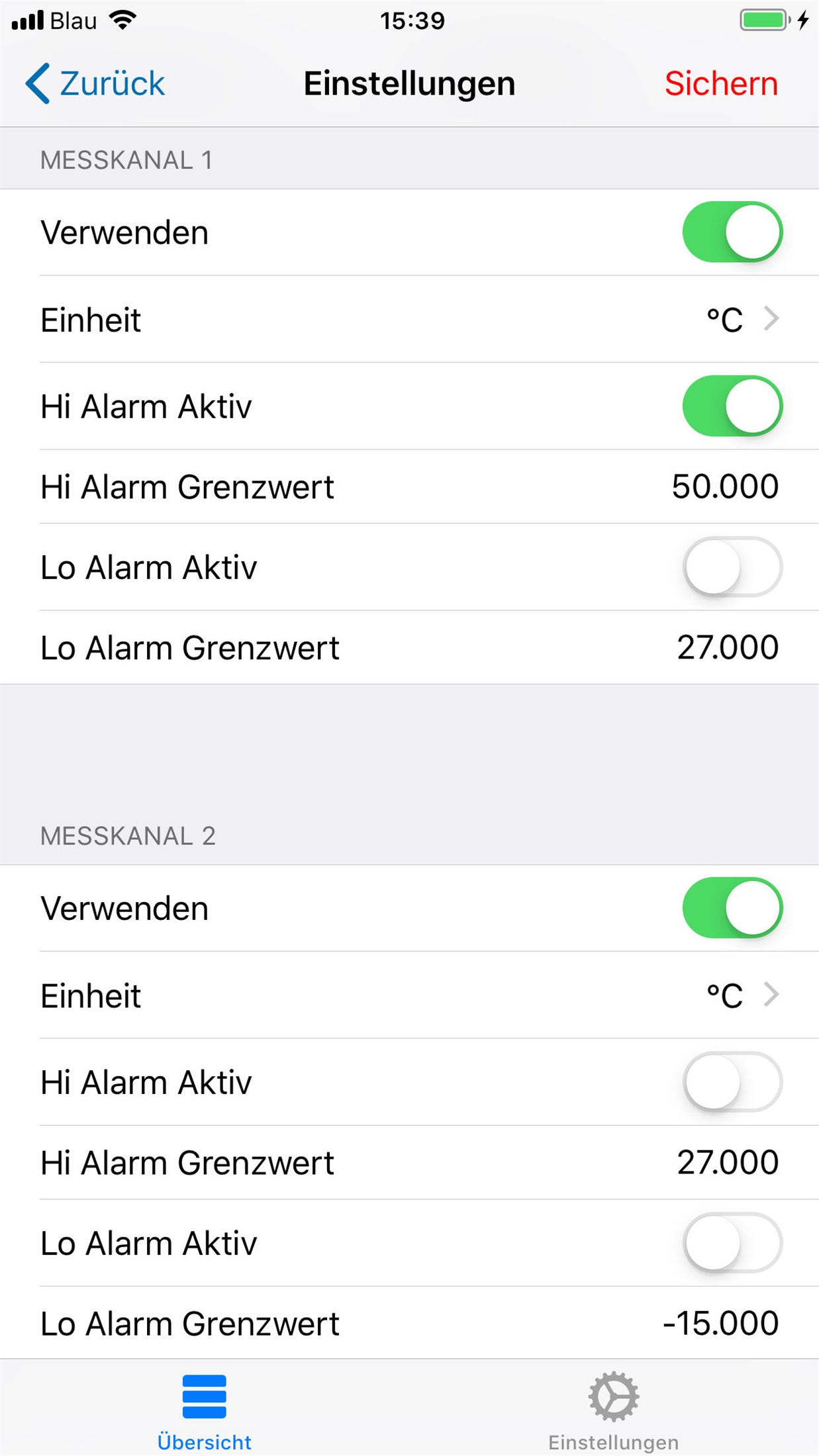Edit Lo Alarm Grenzwert -15.000 in Messkanal 2
Screen dimensions: 819x1456
[x=720, y=1324]
